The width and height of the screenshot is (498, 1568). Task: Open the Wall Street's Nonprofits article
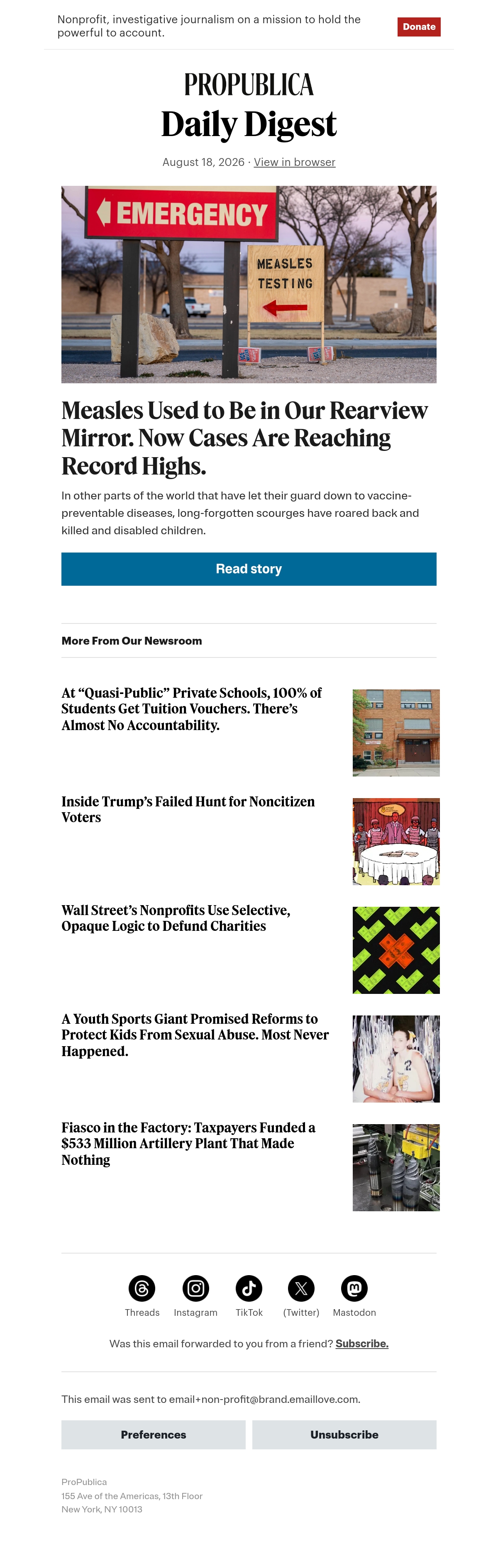(176, 918)
